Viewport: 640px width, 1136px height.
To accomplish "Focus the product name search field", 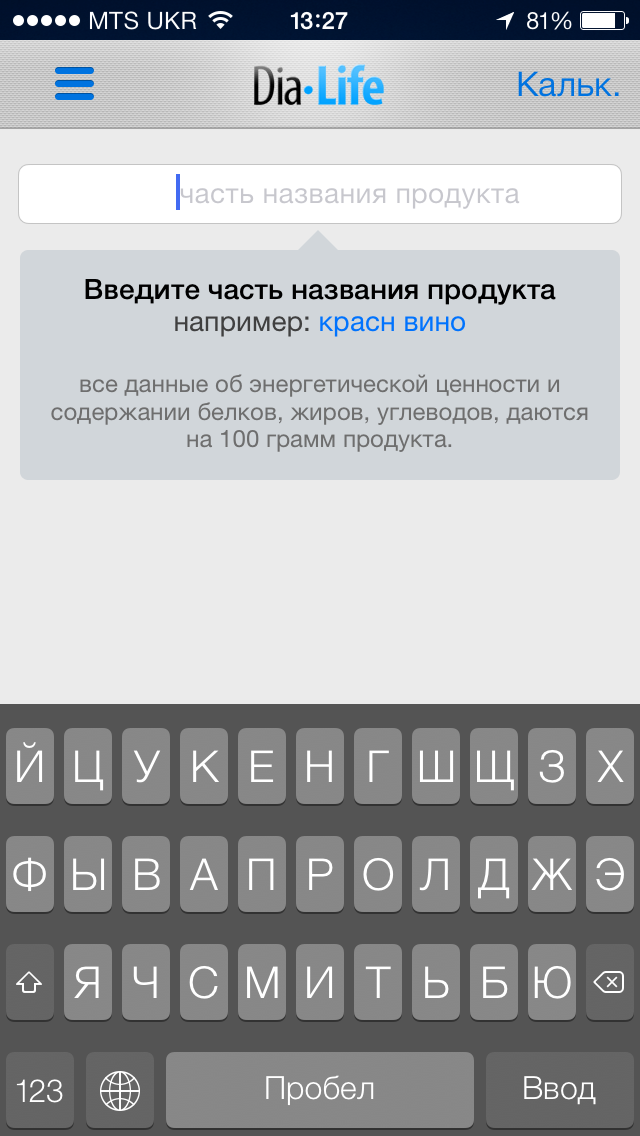I will click(320, 194).
